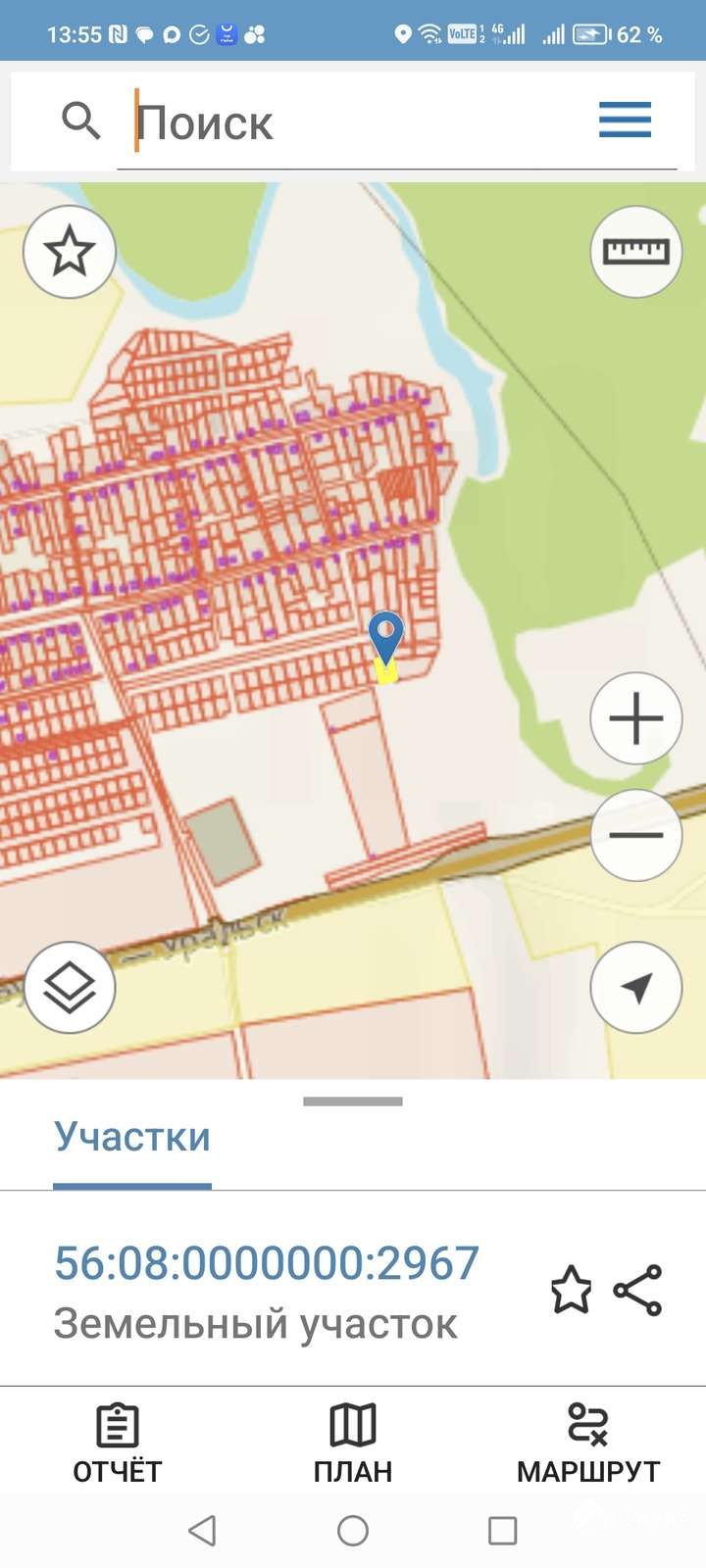Screen dimensions: 706x1568
Task: Activate the ruler measurement tool
Action: coord(636,252)
